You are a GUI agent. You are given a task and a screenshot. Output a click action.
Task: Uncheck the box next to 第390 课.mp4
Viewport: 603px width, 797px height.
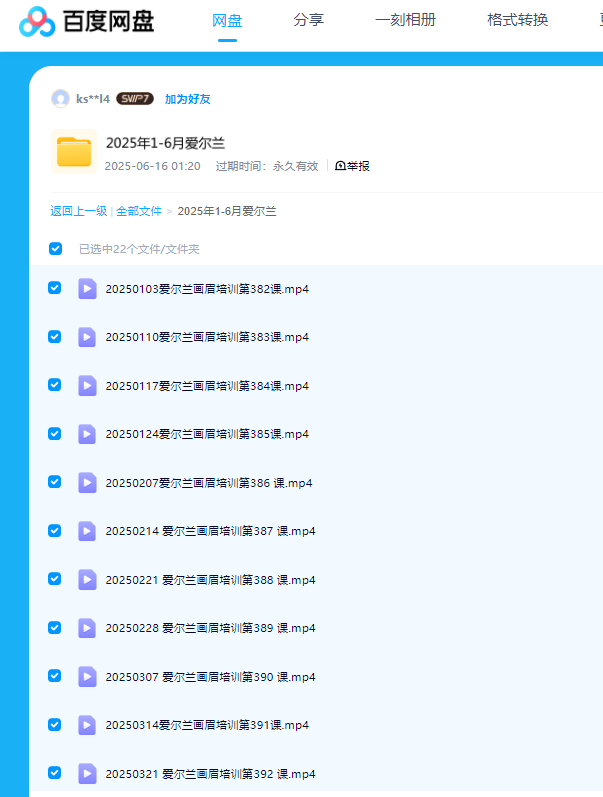pyautogui.click(x=55, y=676)
